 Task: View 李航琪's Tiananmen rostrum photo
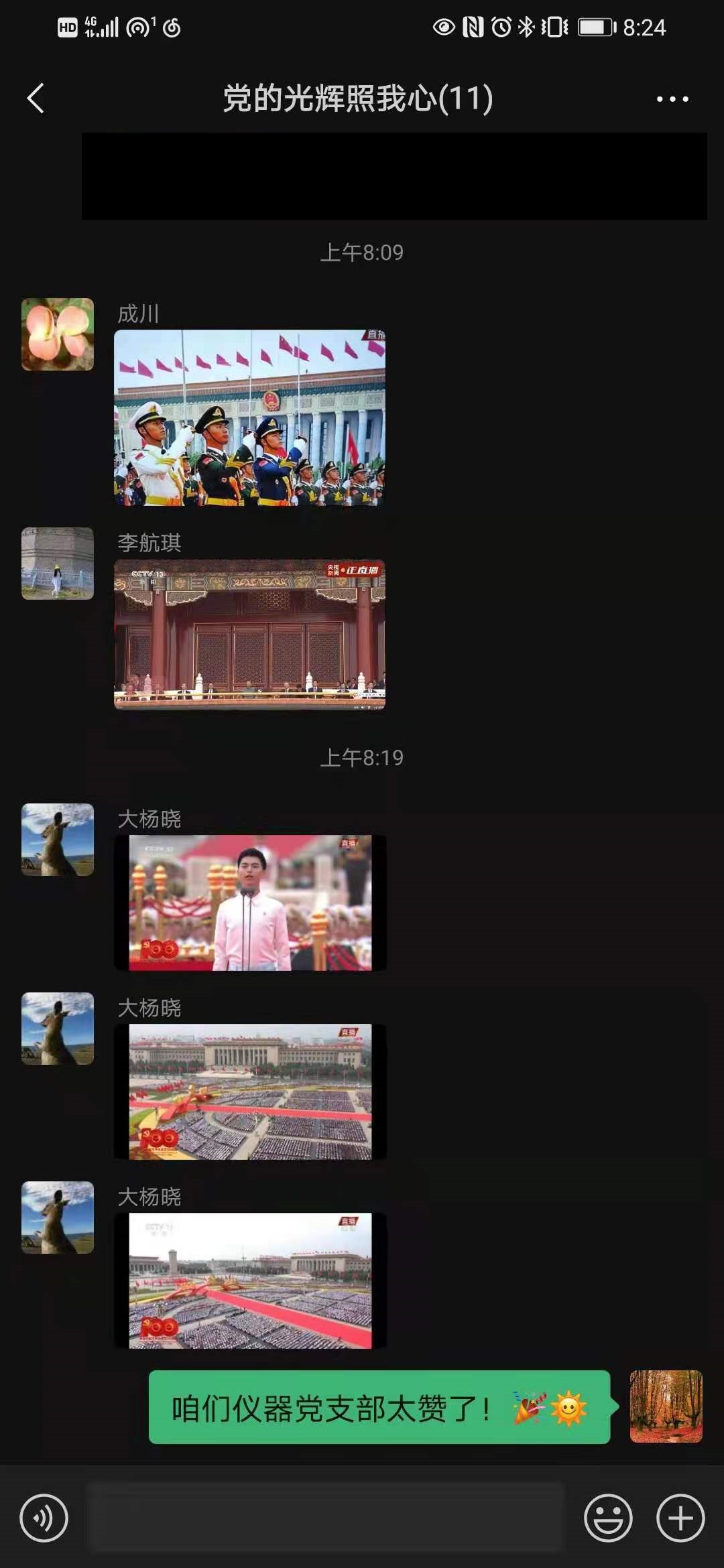(x=249, y=634)
